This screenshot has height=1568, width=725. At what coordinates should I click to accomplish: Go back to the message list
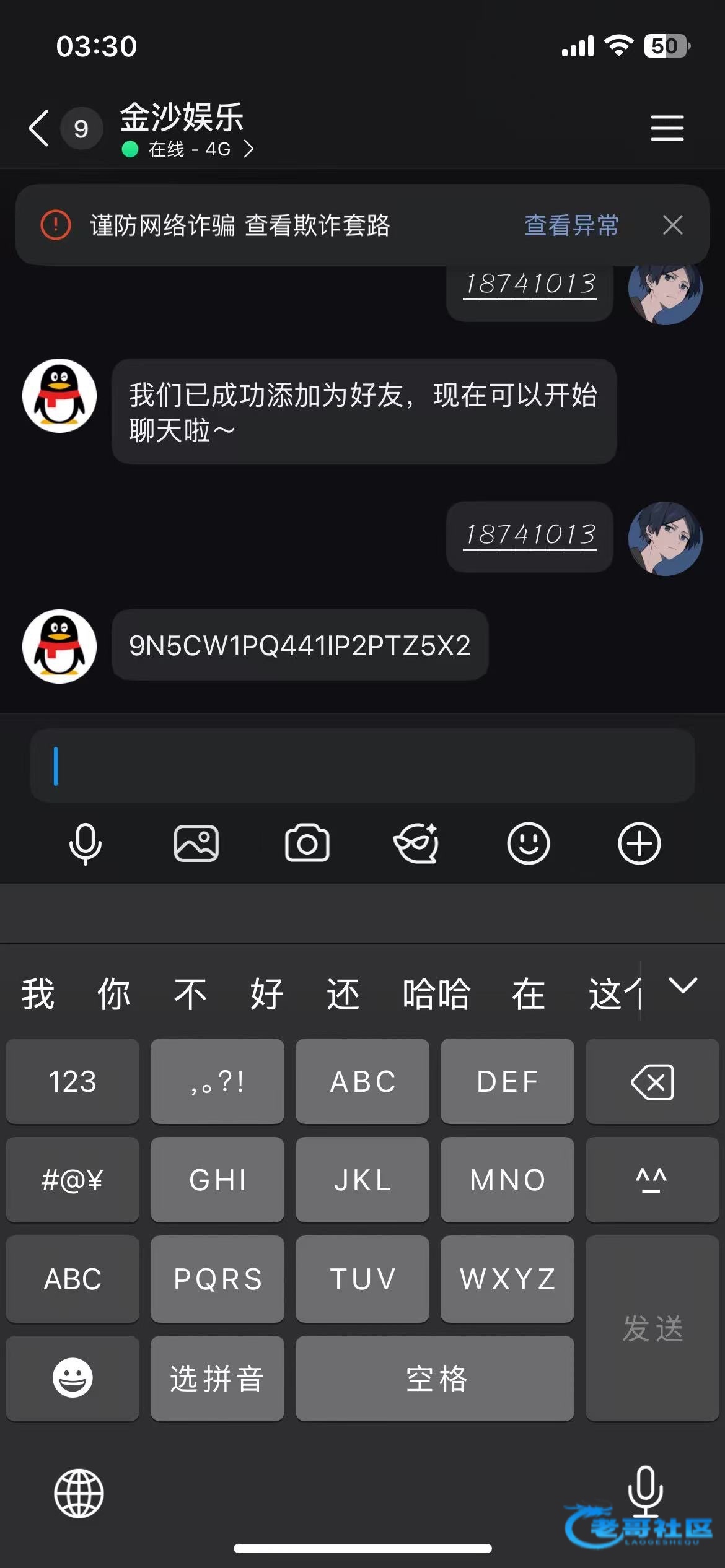40,128
